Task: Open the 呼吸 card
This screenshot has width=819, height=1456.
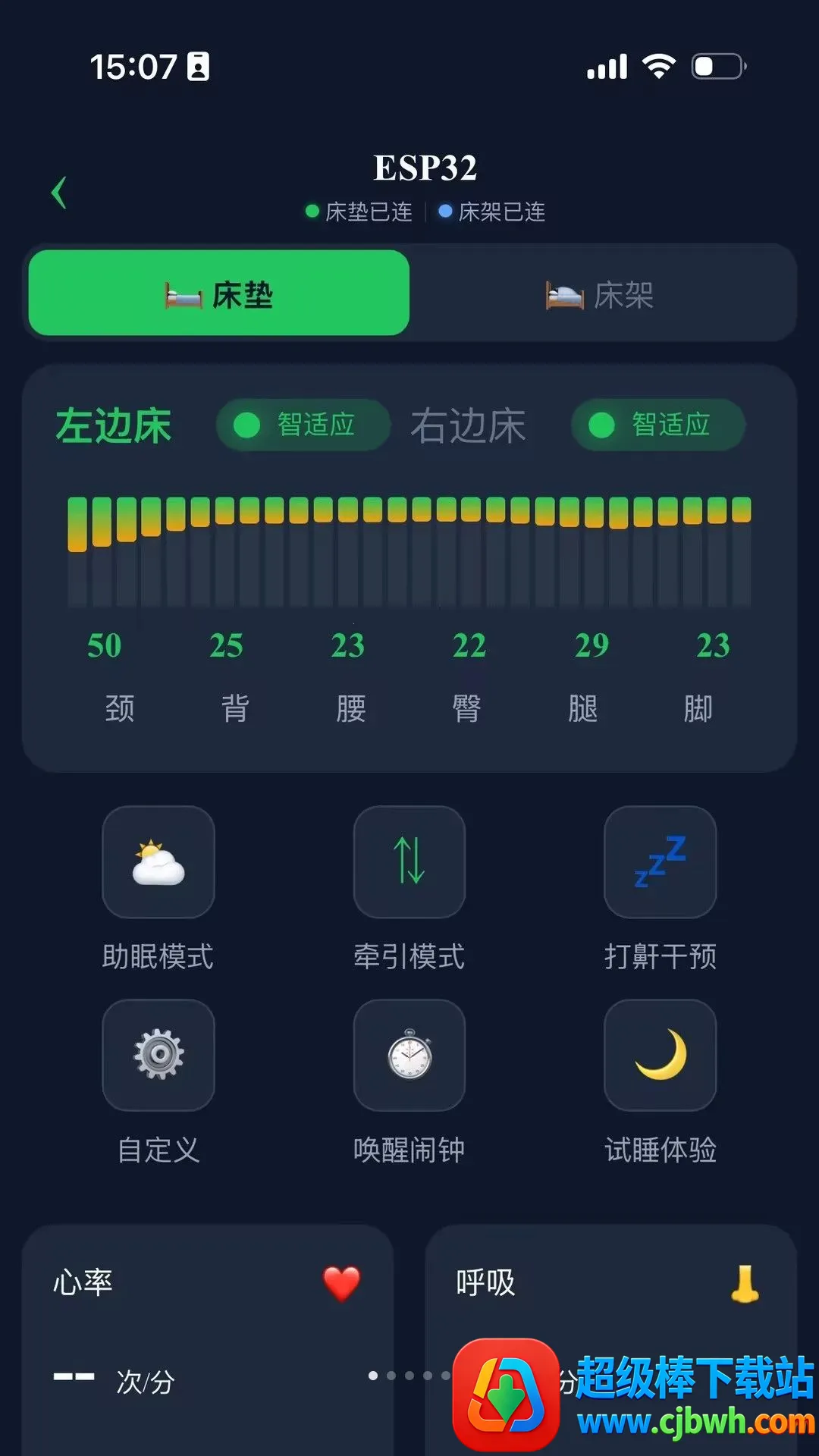Action: (611, 1340)
